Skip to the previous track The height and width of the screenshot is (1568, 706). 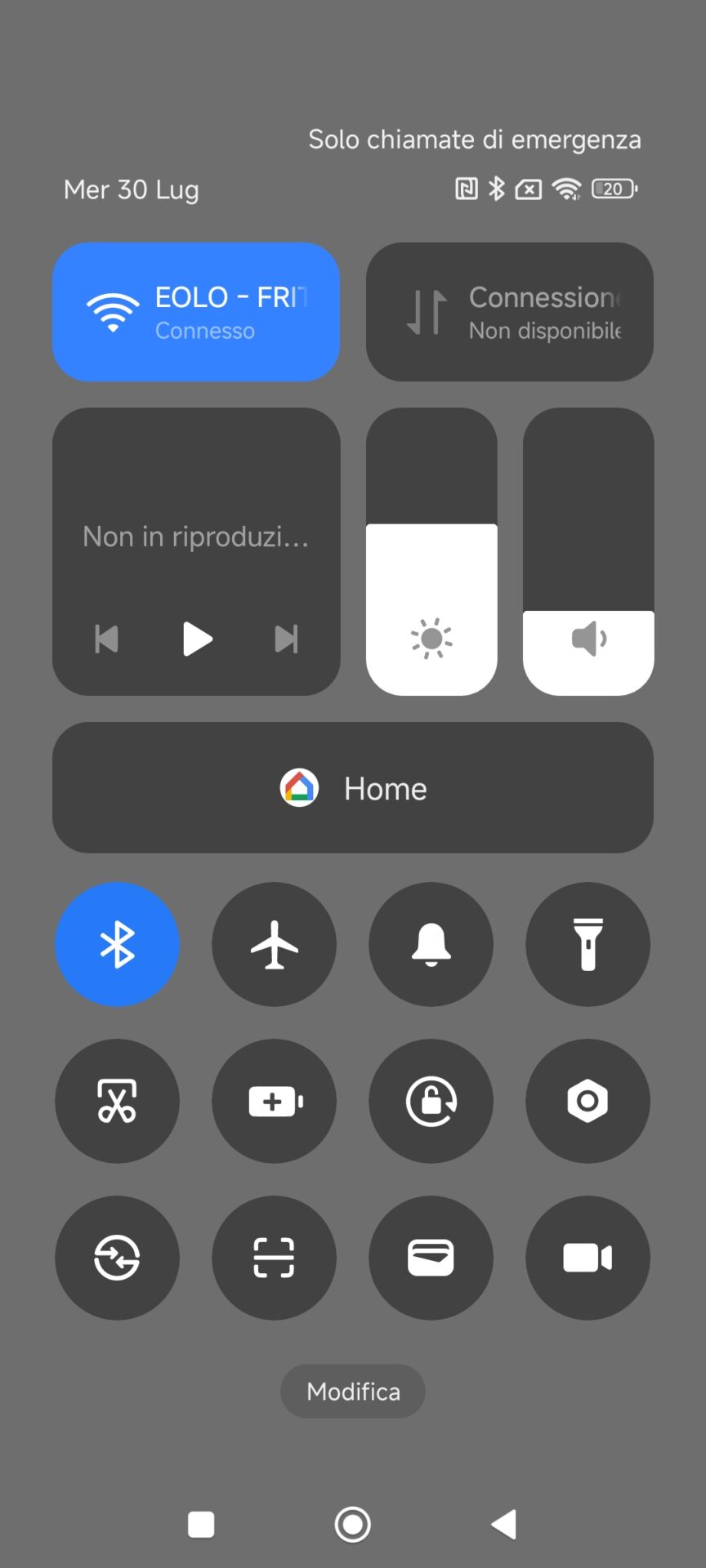pos(107,639)
